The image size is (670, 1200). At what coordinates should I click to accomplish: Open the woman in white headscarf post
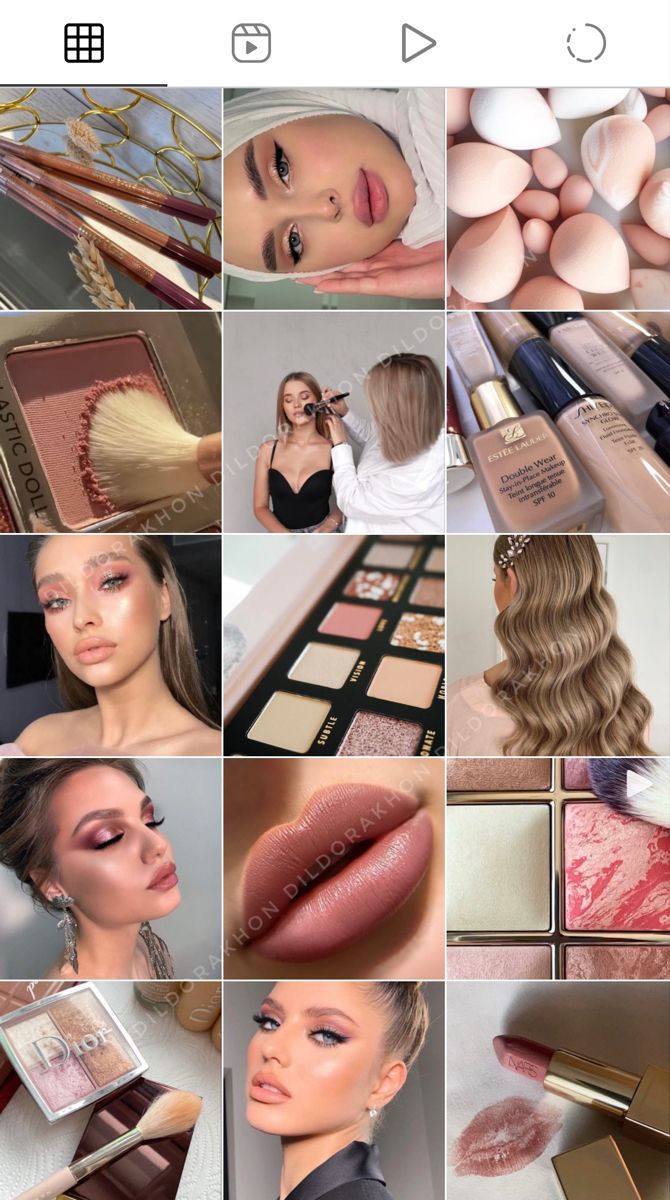[x=334, y=198]
